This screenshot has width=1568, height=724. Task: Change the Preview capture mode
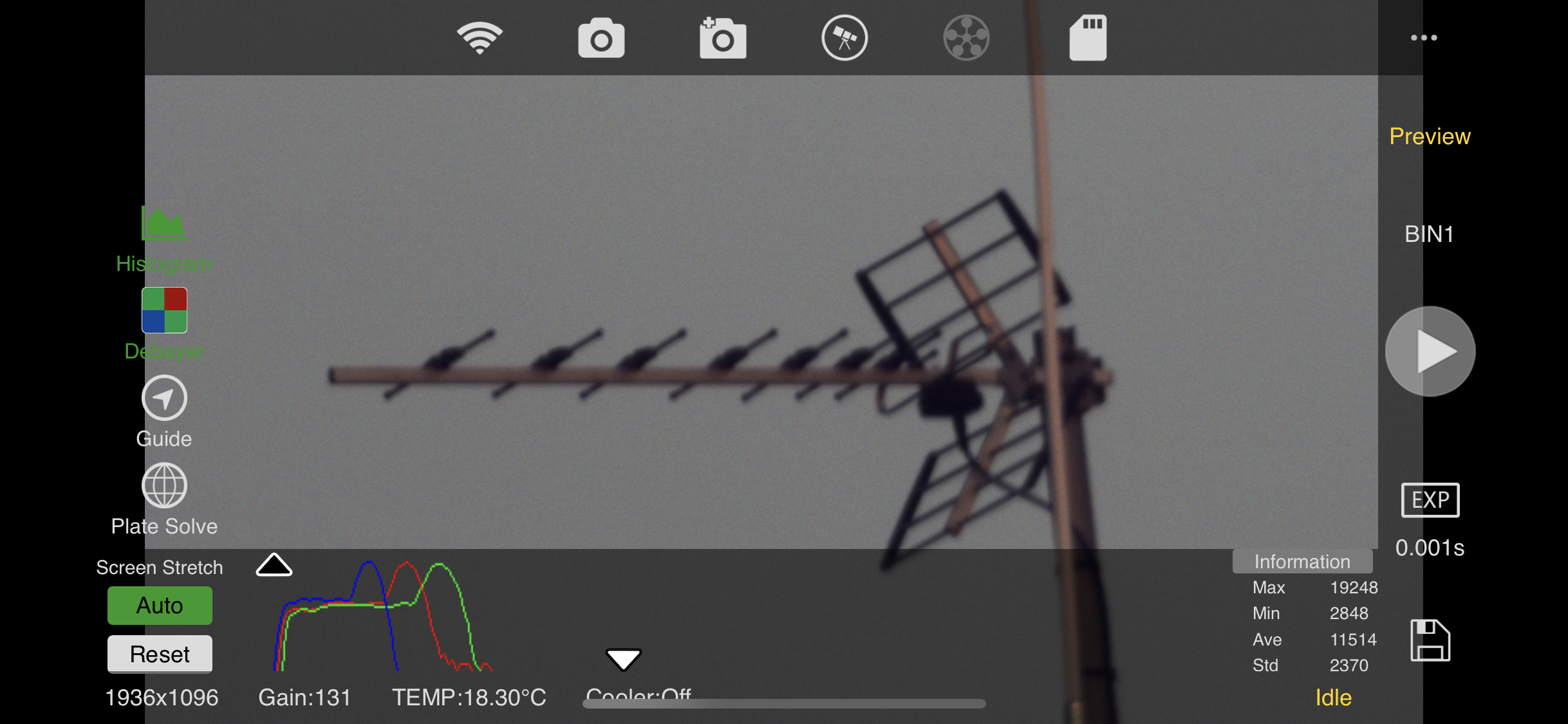point(1430,136)
